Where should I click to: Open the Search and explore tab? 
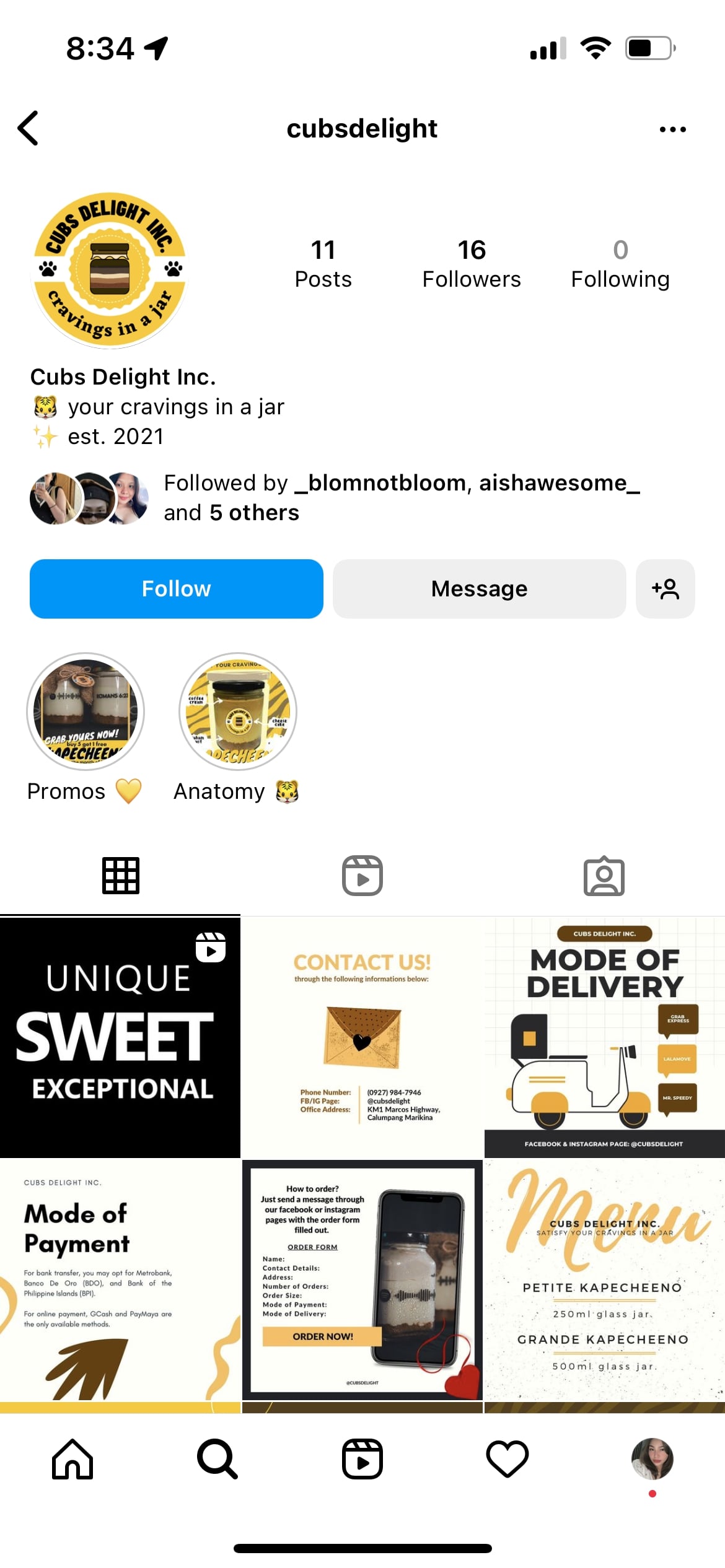click(217, 1459)
